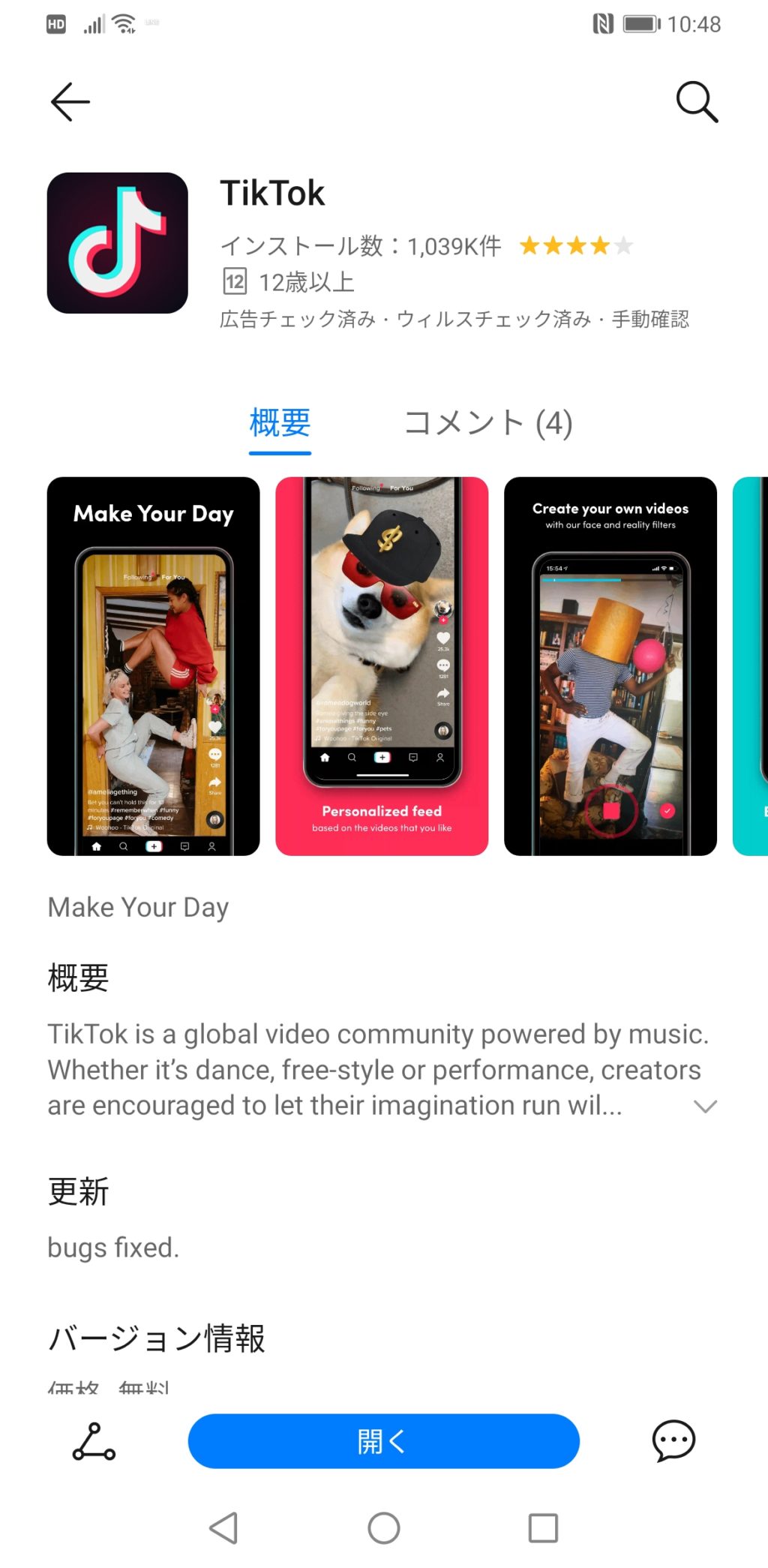Share this app via the share icon
This screenshot has width=768, height=1568.
click(94, 1441)
